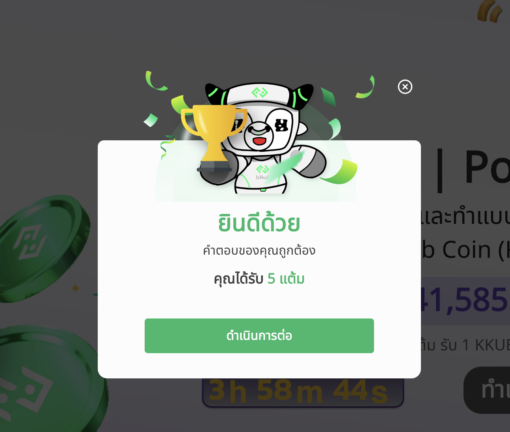
Task: Tap the green ดำเนินการต่อ button
Action: (259, 336)
